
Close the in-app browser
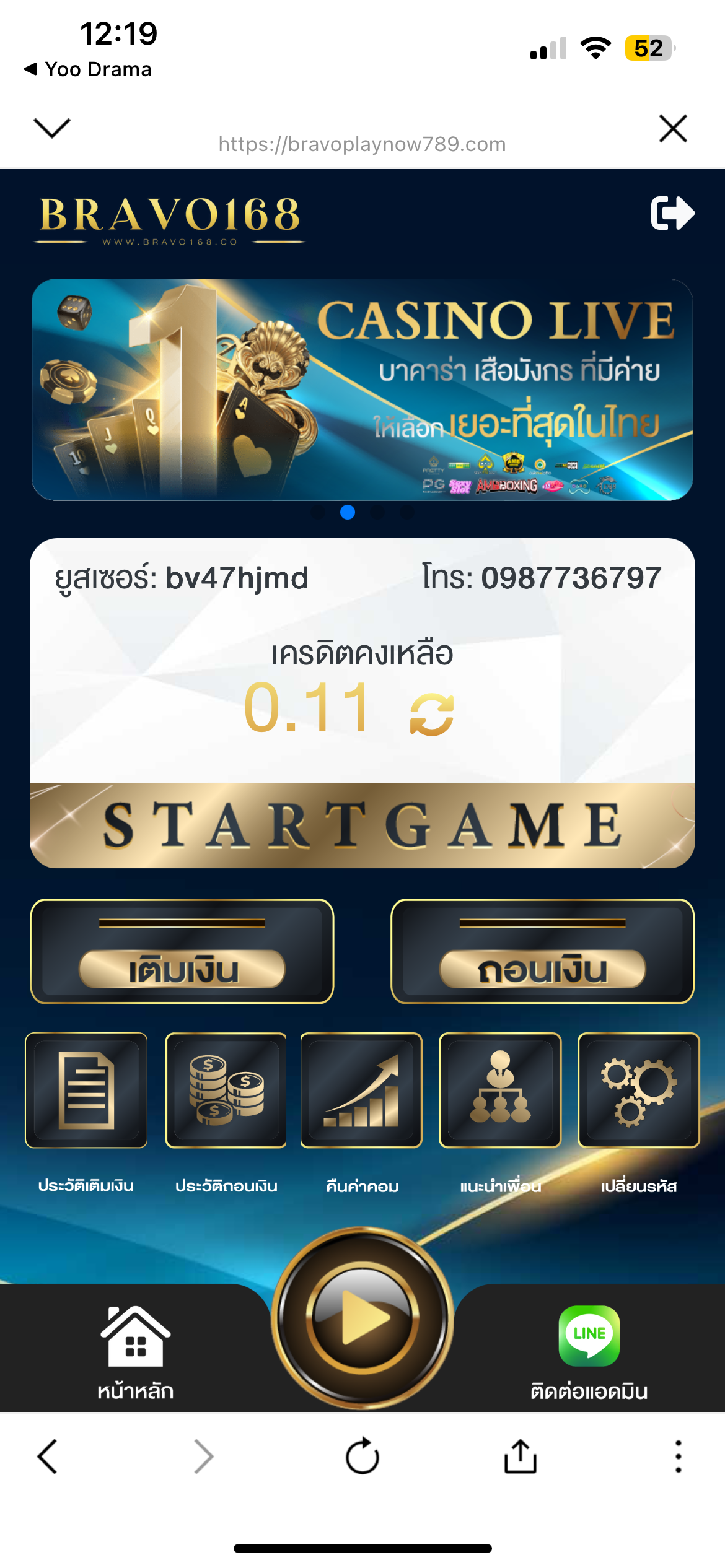click(x=673, y=129)
